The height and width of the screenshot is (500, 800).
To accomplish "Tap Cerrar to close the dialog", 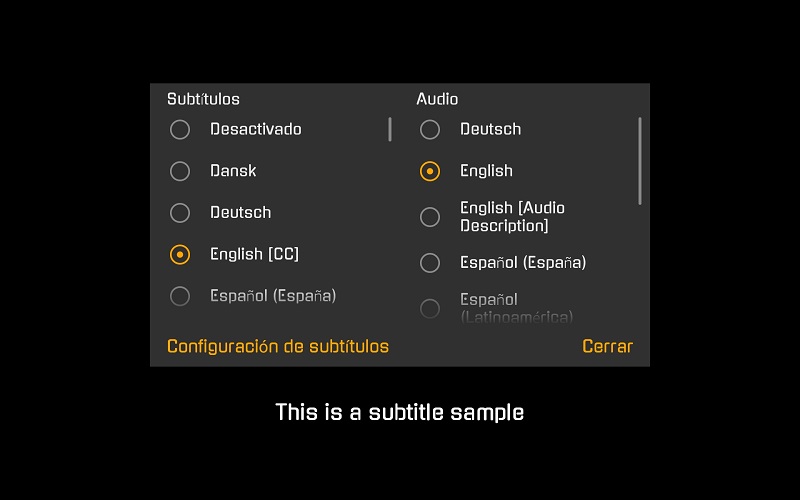I will (607, 347).
